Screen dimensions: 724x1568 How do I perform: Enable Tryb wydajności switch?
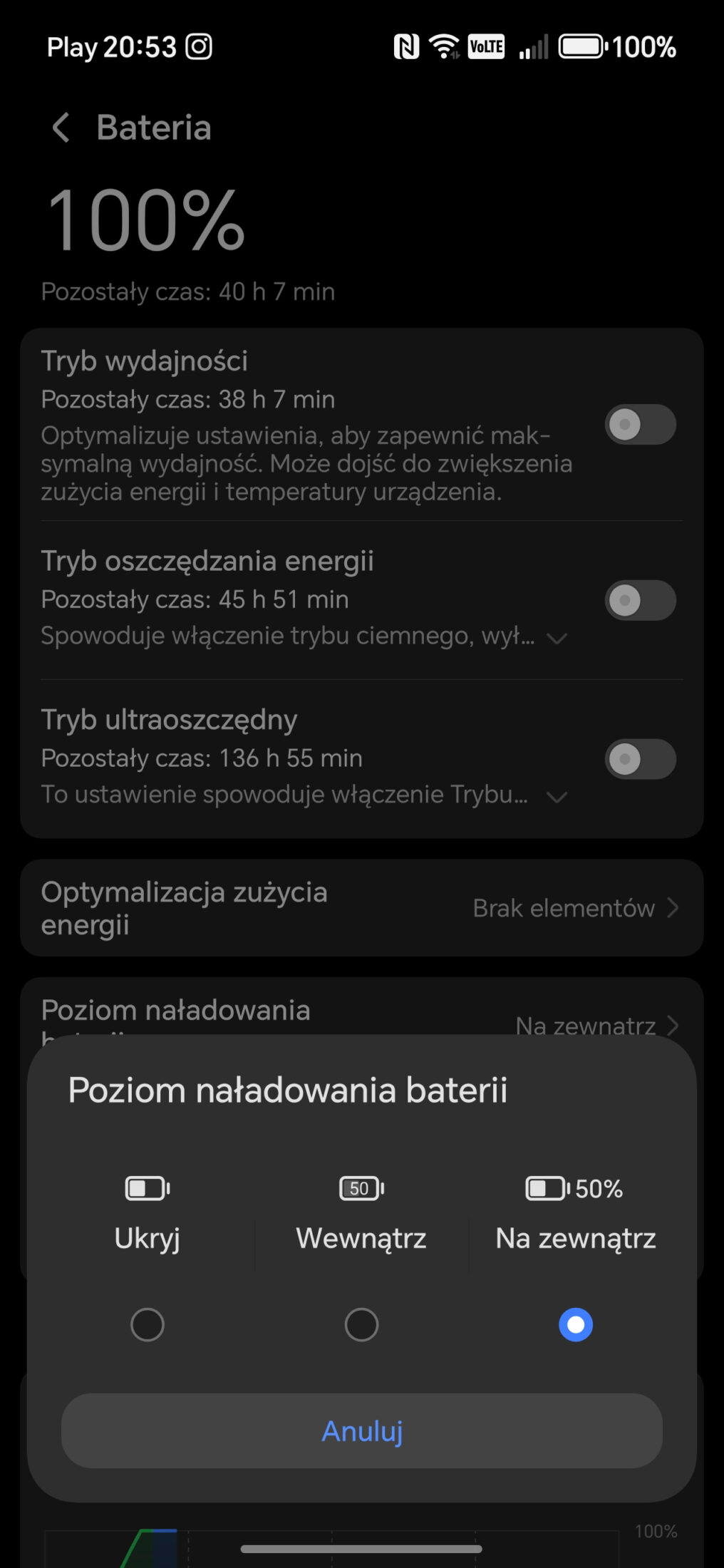coord(640,425)
